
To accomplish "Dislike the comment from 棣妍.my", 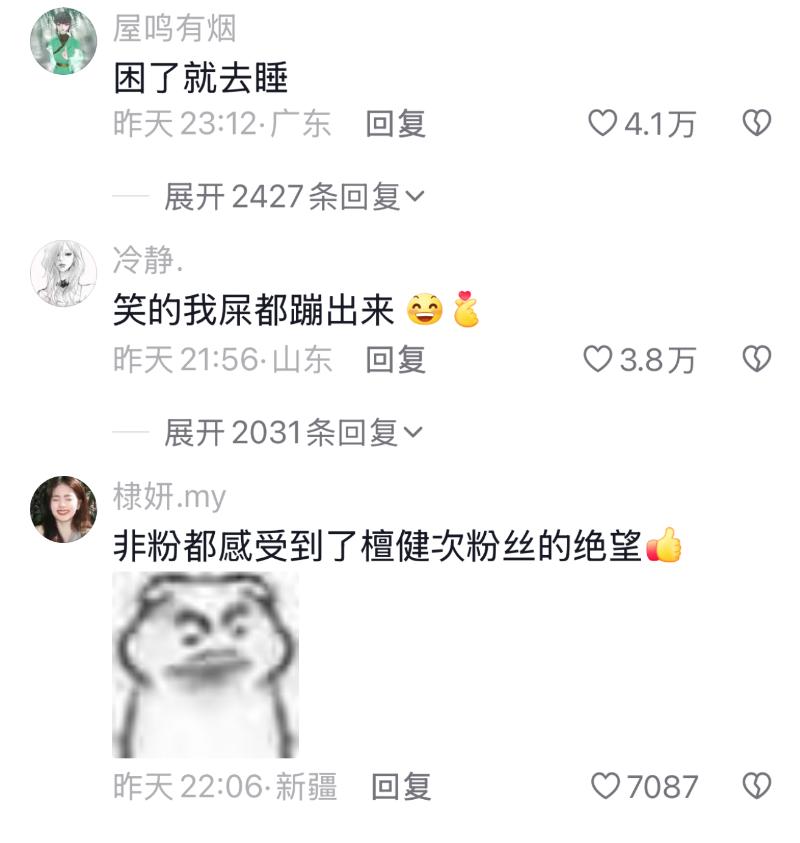I will [756, 787].
